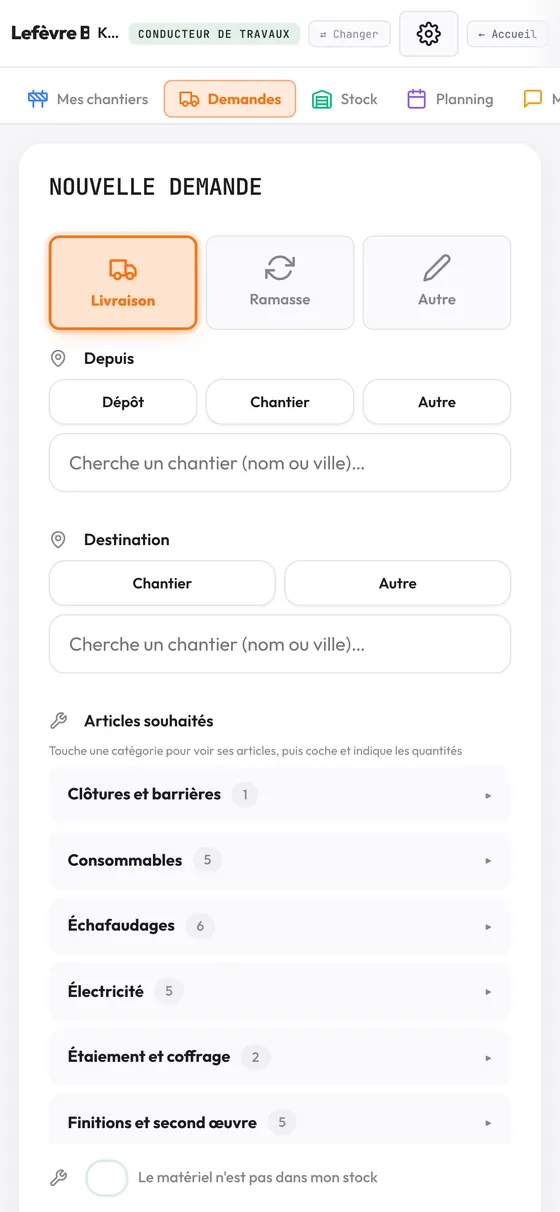The height and width of the screenshot is (1212, 560).
Task: Select Dépôt as origin under Depuis
Action: [x=123, y=402]
